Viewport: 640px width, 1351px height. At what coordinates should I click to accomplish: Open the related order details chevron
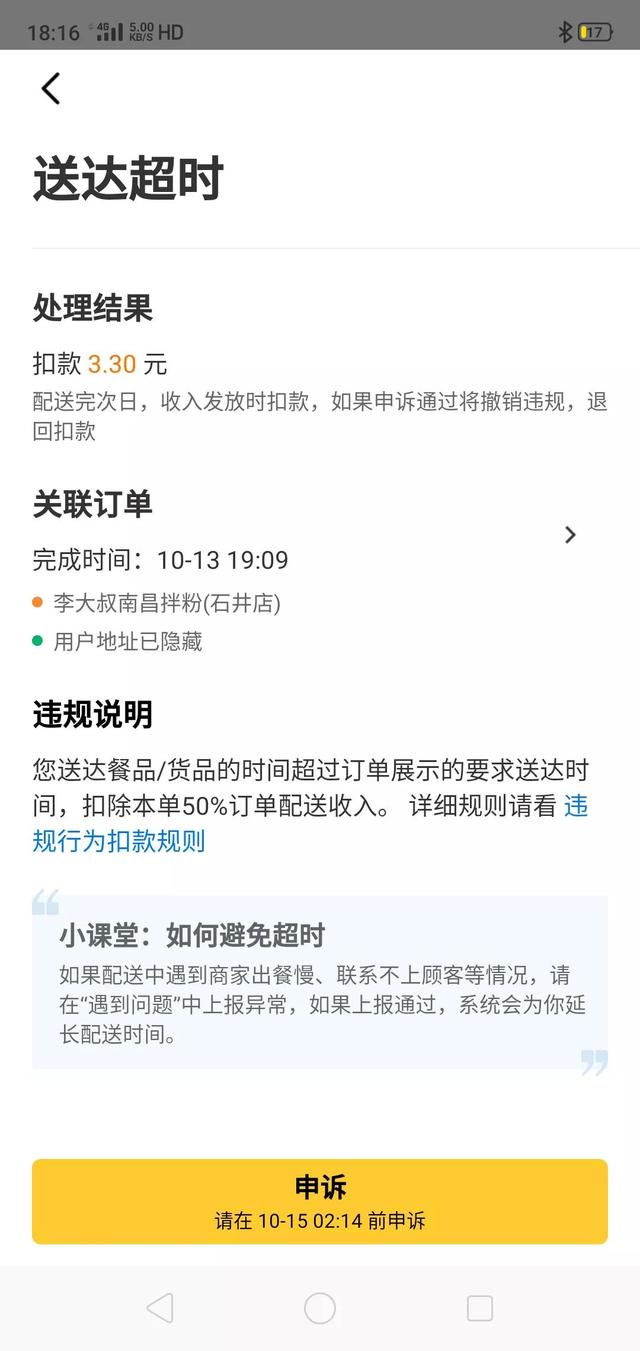pyautogui.click(x=570, y=535)
